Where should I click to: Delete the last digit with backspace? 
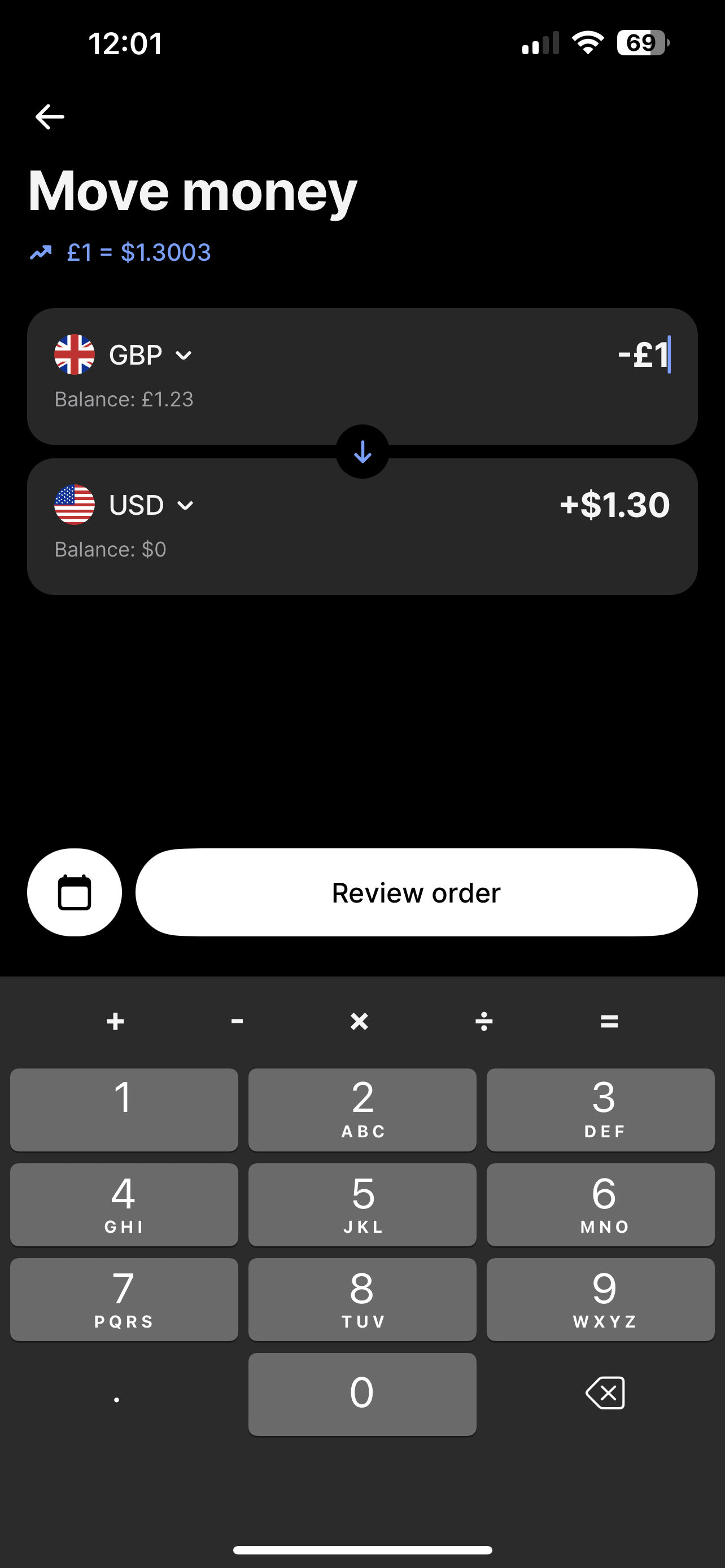point(605,1393)
